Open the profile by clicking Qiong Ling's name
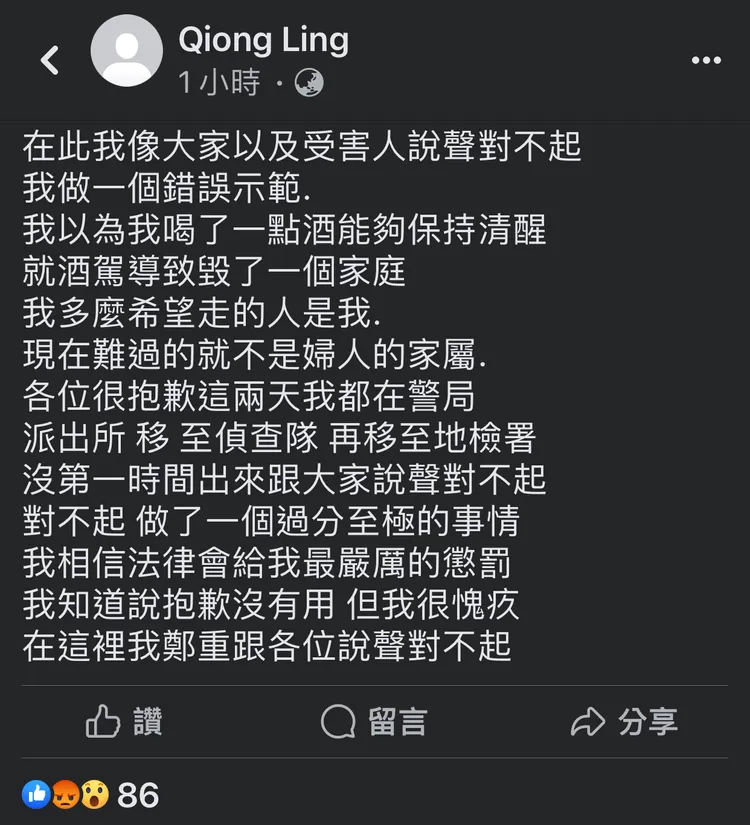The height and width of the screenshot is (825, 750). click(x=263, y=41)
